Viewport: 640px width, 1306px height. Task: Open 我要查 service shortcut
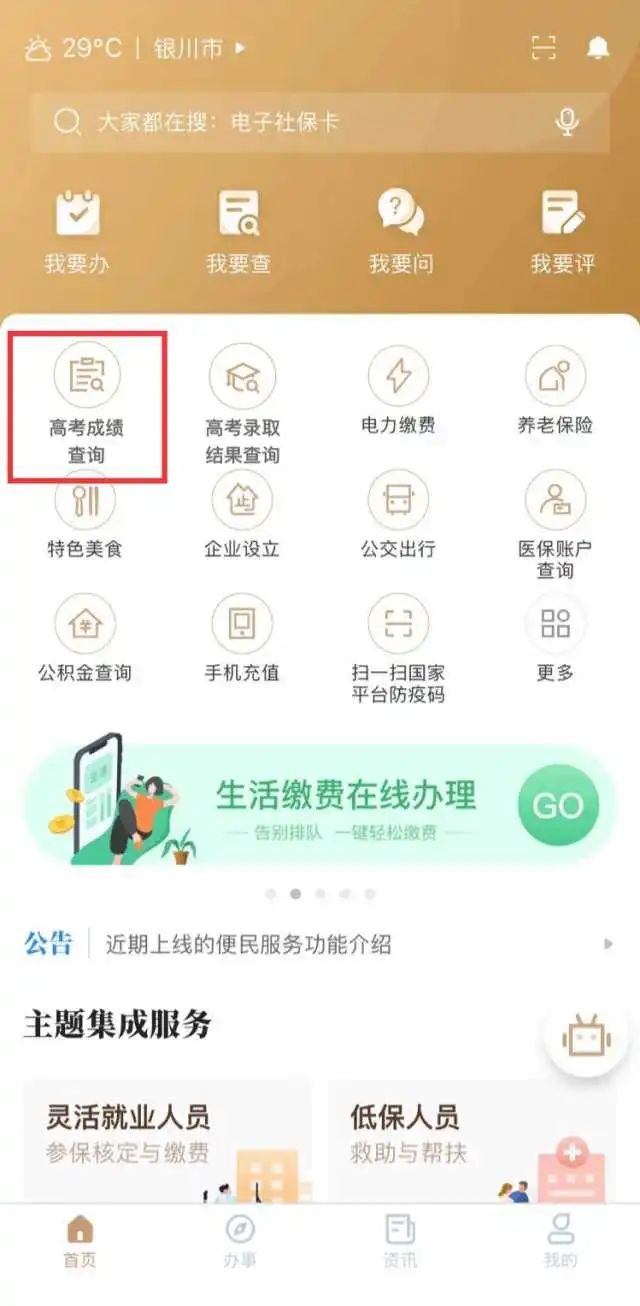(239, 232)
